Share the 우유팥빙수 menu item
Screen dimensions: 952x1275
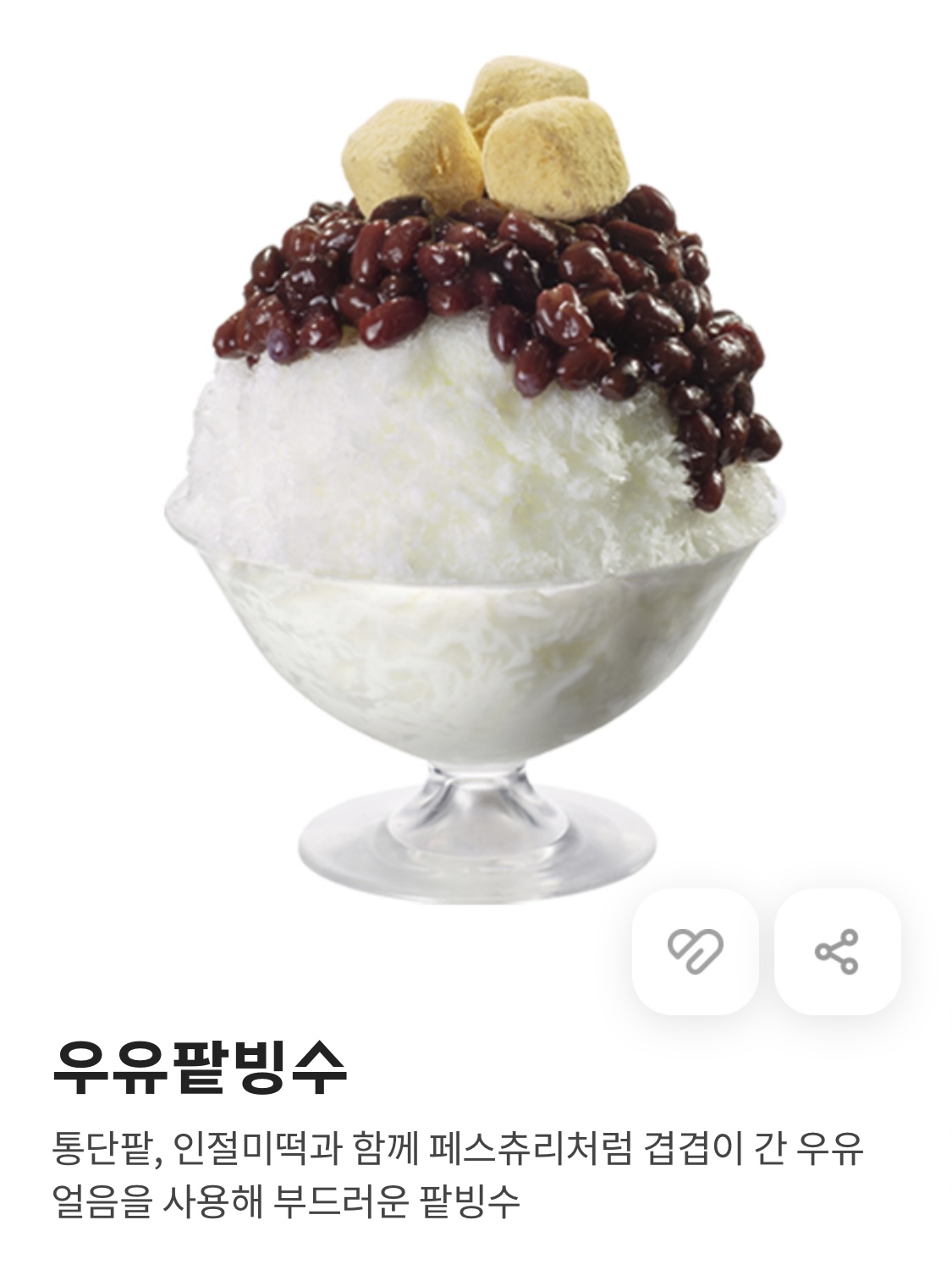[837, 951]
